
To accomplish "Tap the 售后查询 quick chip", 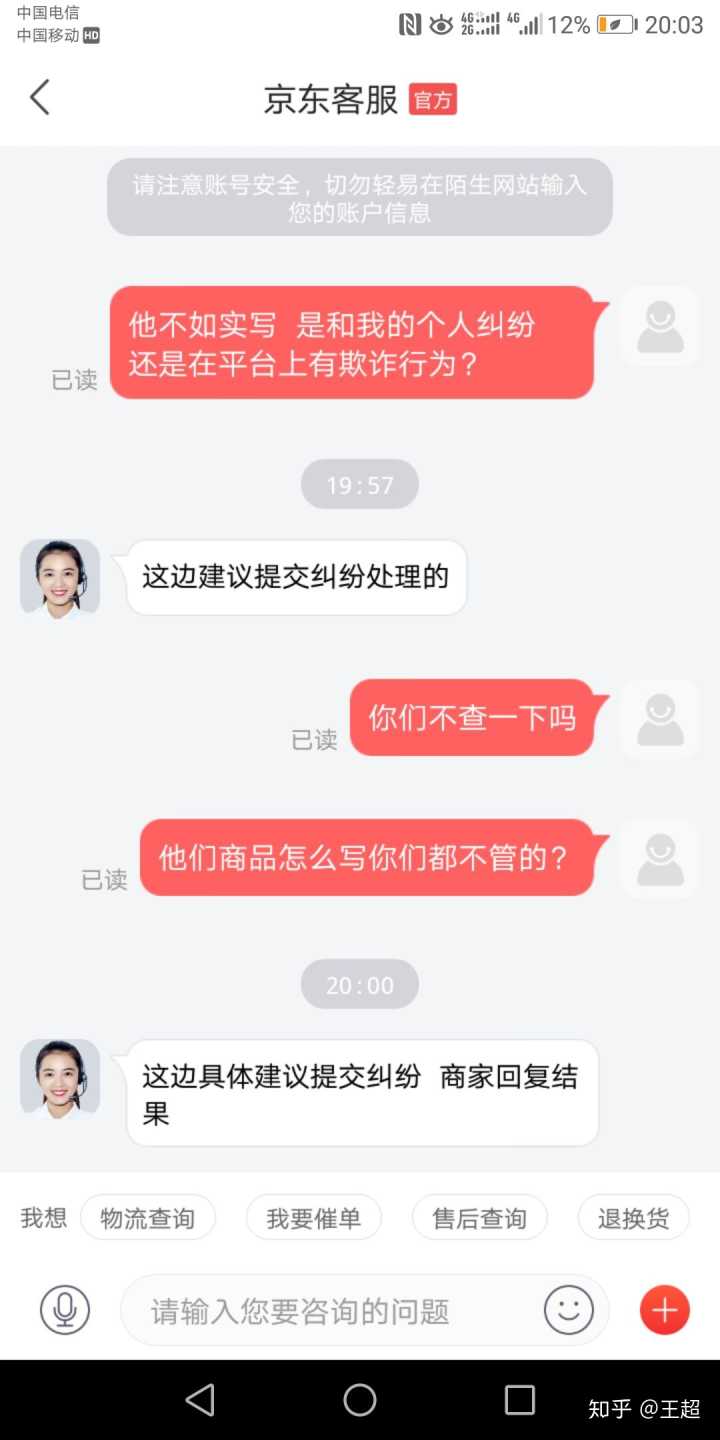I will 479,1218.
